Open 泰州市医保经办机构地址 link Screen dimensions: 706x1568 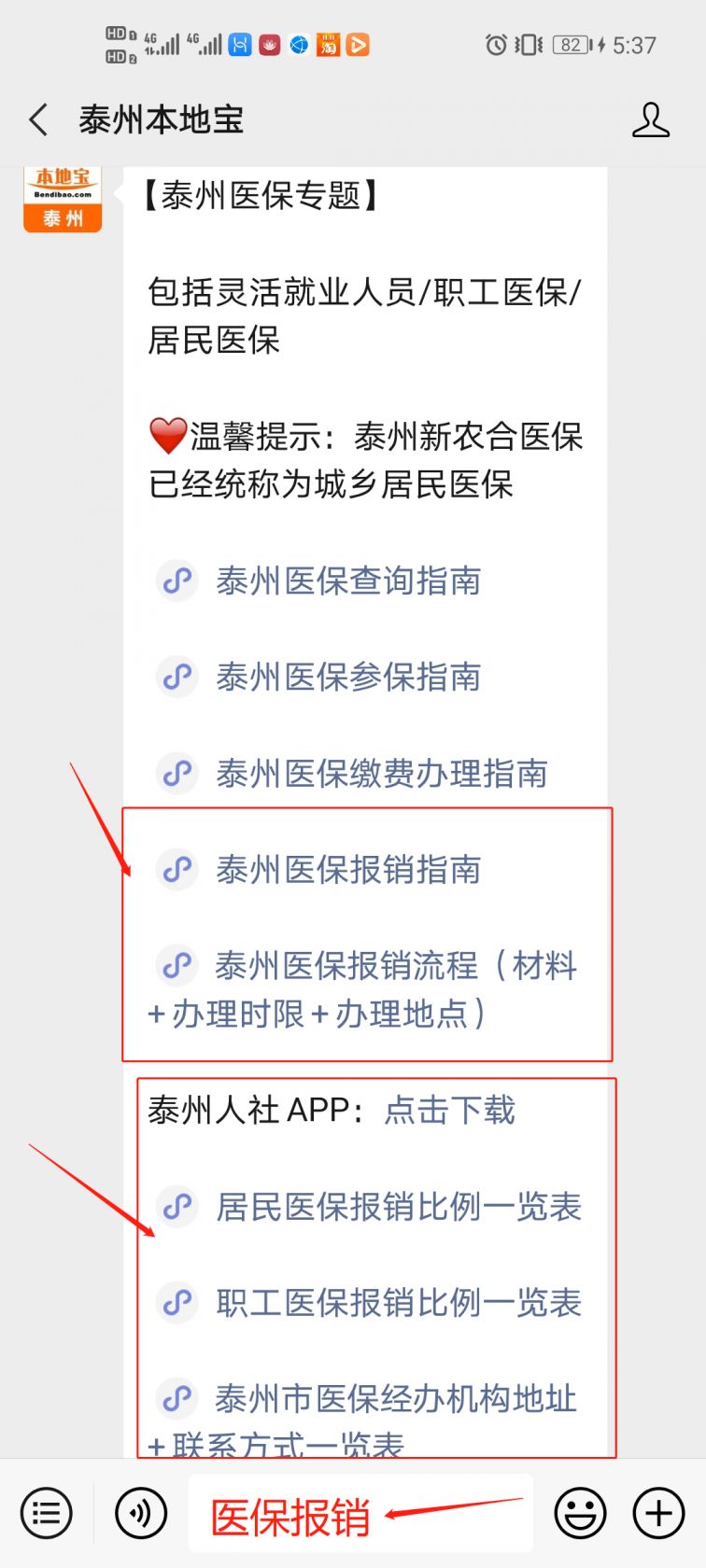[x=394, y=1398]
